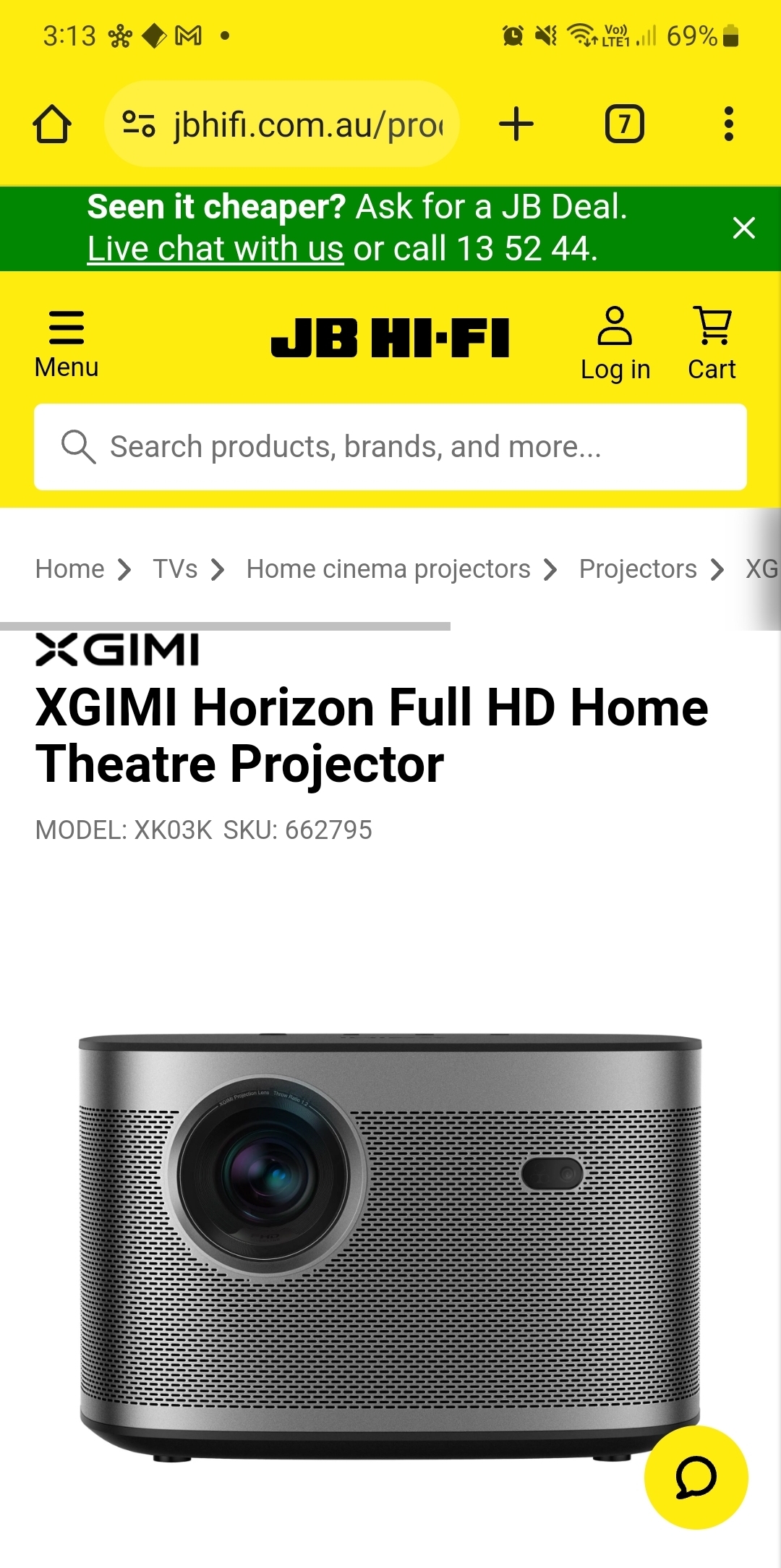The width and height of the screenshot is (781, 1568).
Task: Start a chat via floating chat button
Action: 696,1478
